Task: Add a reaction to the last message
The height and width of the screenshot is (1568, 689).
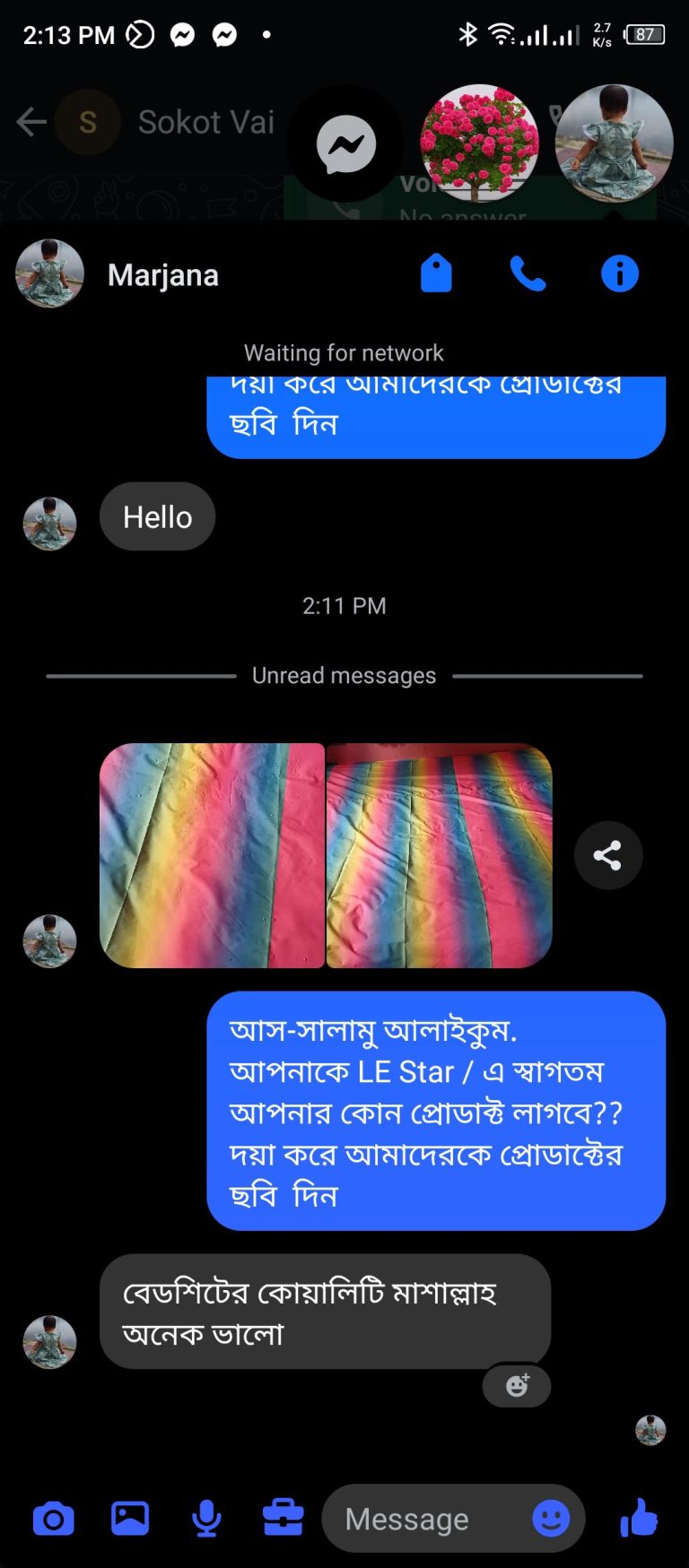Action: coord(517,1386)
